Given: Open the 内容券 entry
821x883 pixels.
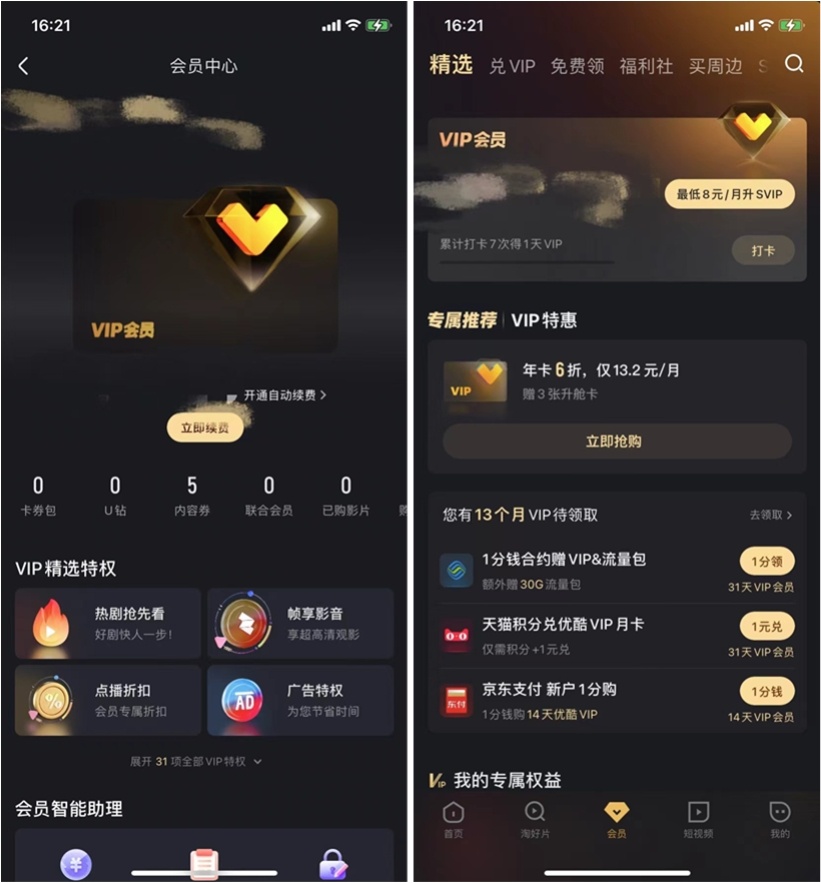Looking at the screenshot, I should pyautogui.click(x=192, y=496).
